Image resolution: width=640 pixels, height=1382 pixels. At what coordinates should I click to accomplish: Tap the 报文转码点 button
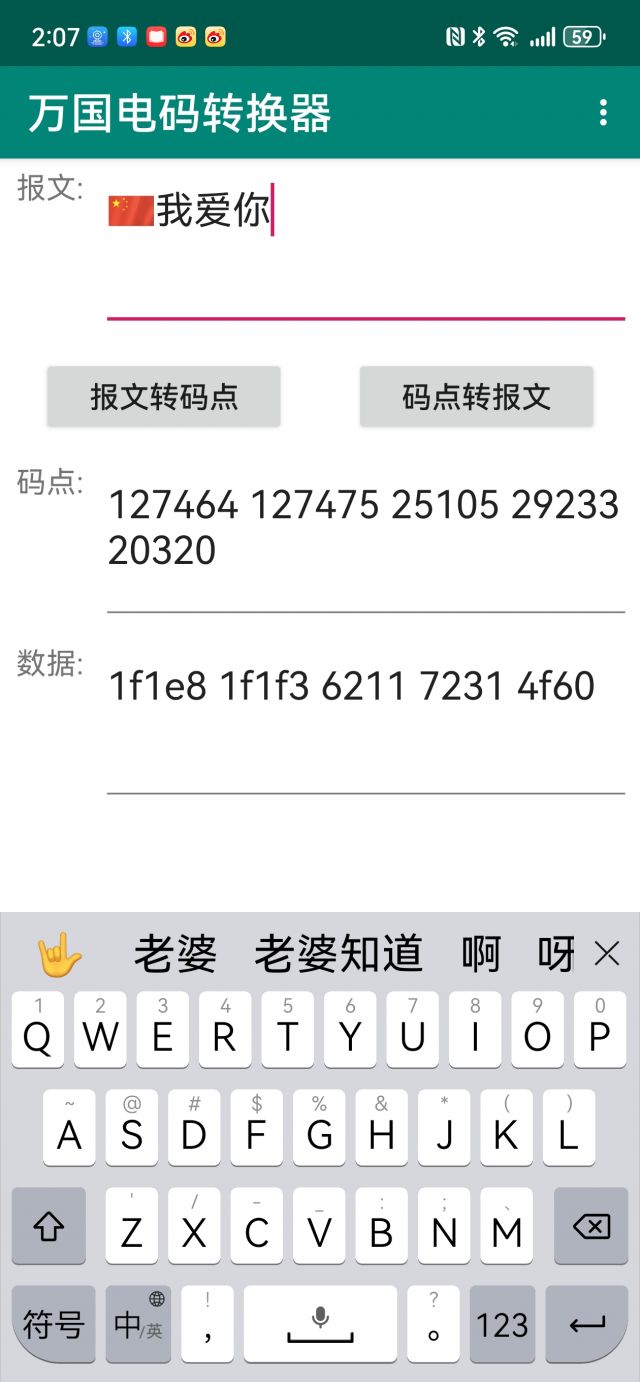(164, 397)
